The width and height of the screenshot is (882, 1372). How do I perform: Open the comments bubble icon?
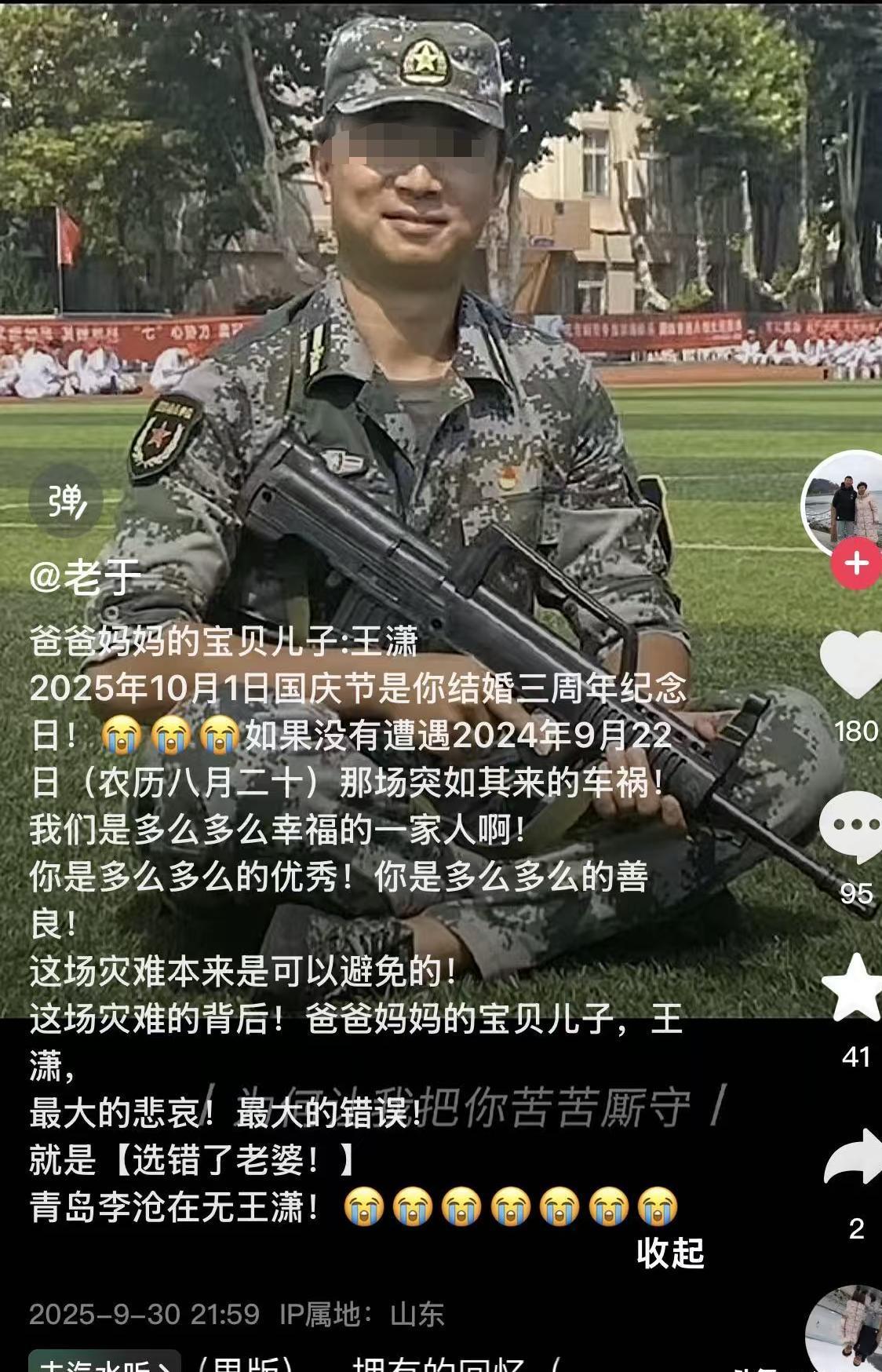(854, 826)
